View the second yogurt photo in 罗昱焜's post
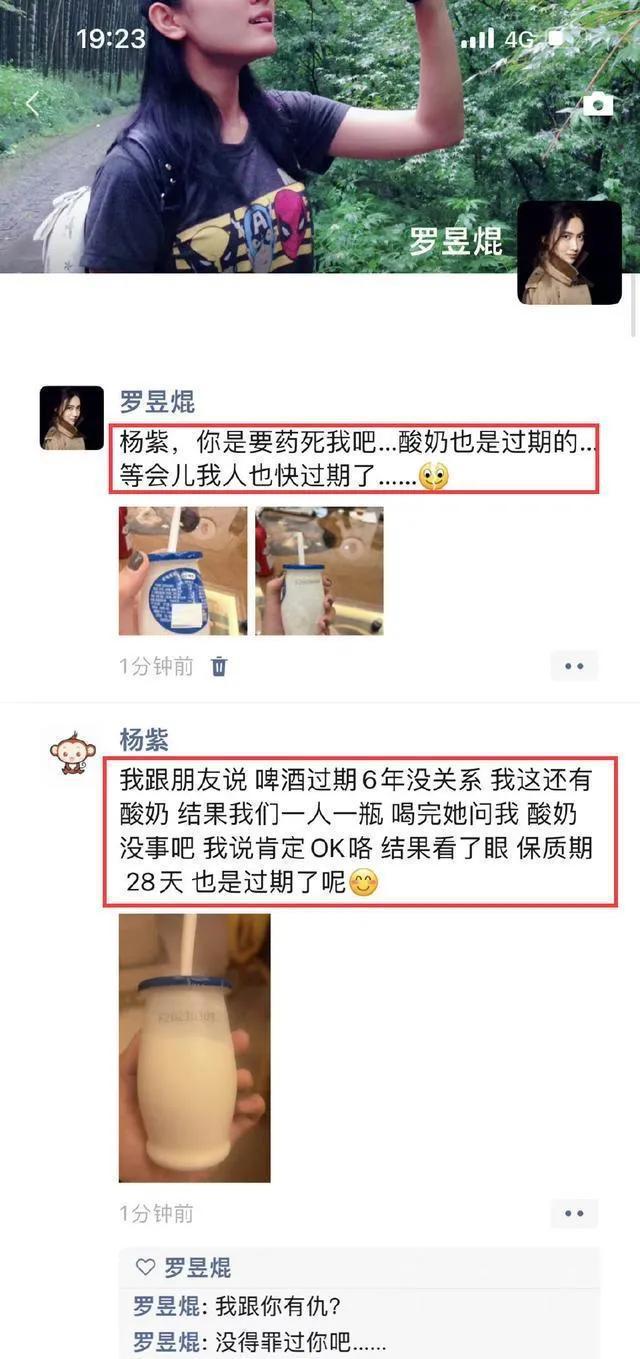Screen dimensions: 640x1359 click(x=319, y=571)
